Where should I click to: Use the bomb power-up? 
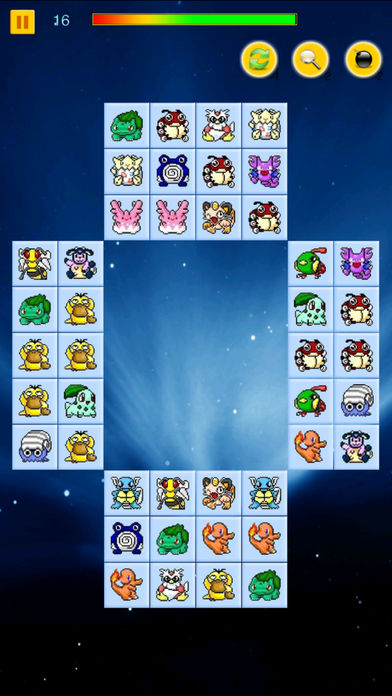[x=364, y=59]
